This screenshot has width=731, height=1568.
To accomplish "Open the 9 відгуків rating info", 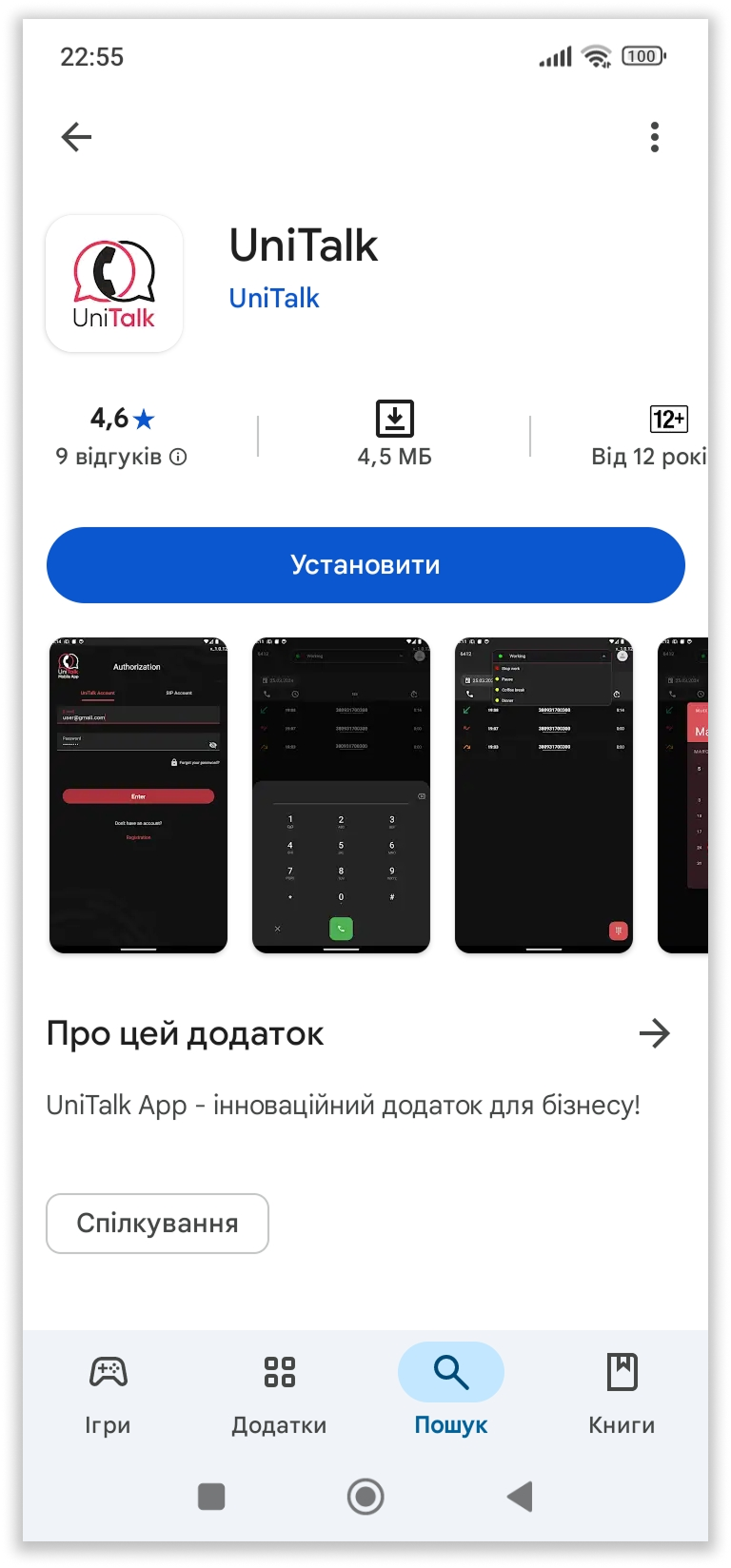I will click(121, 457).
